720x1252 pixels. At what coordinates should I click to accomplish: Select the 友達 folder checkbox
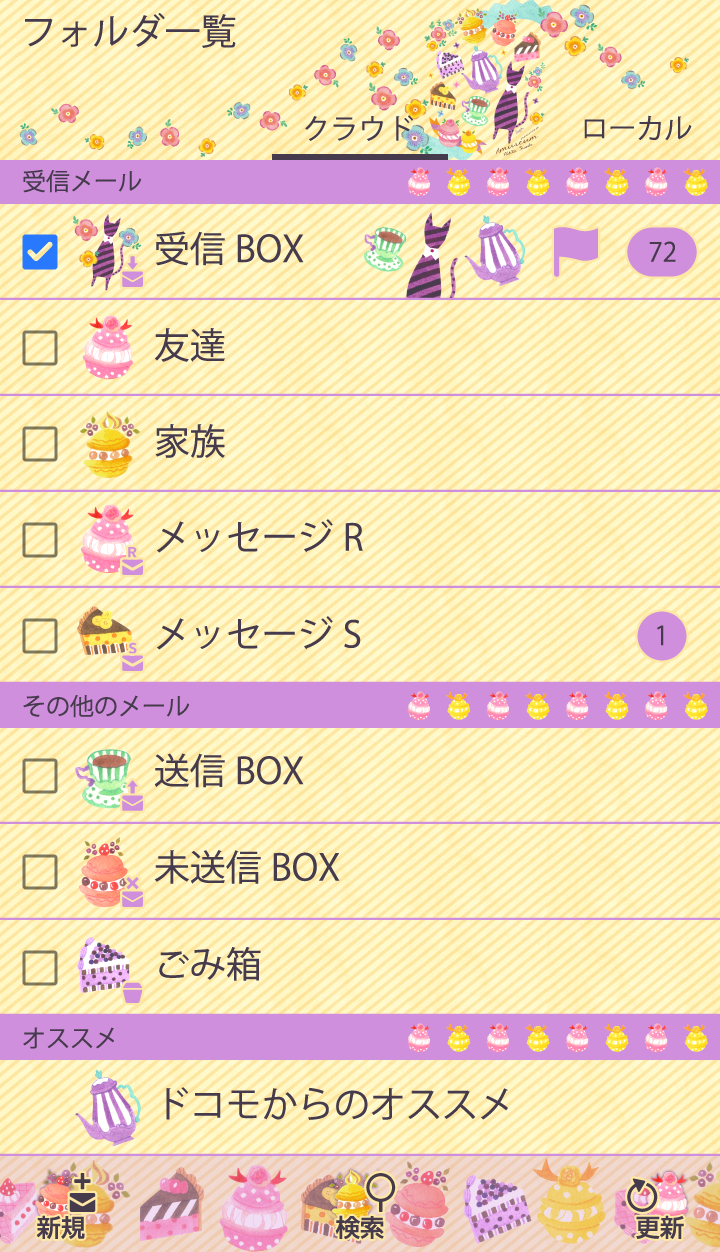click(40, 348)
